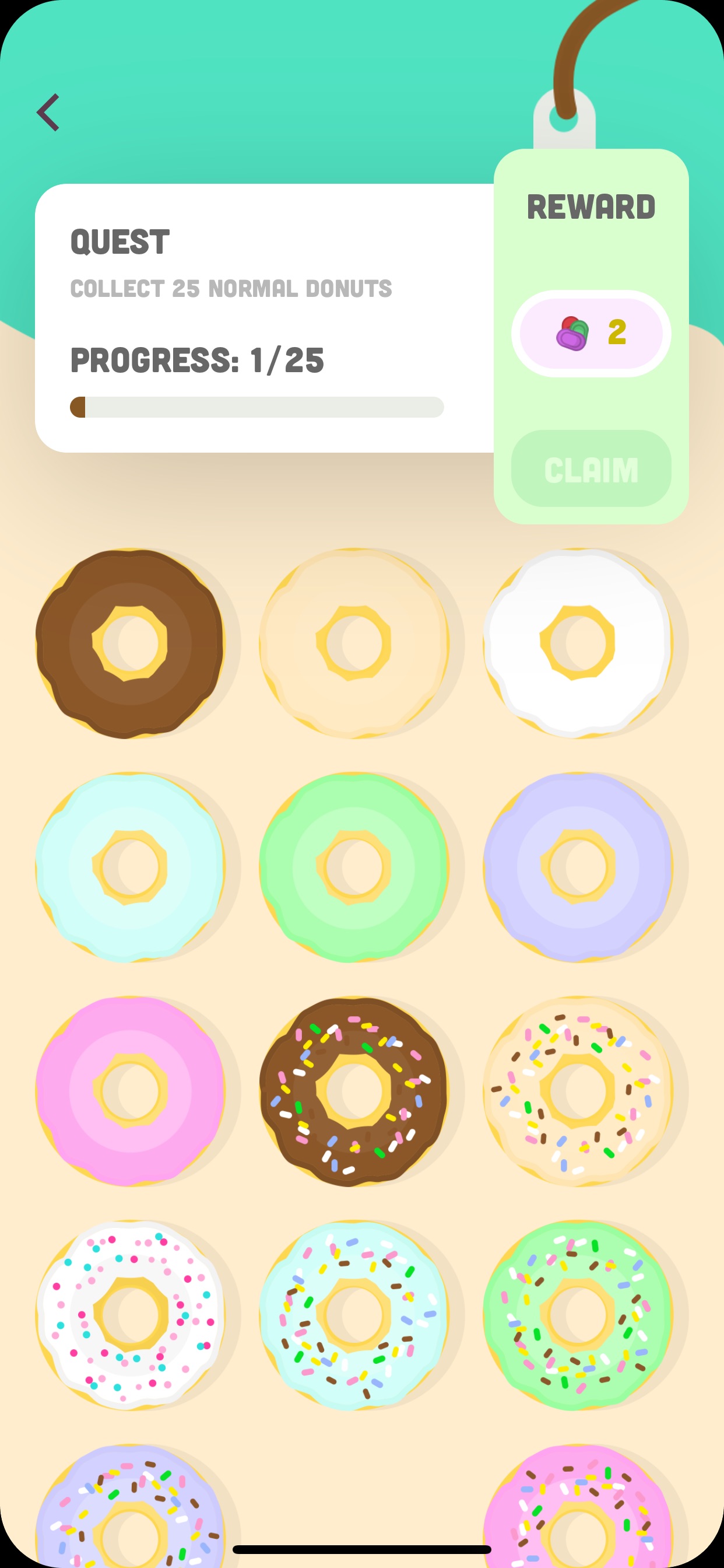Viewport: 724px width, 1568px height.
Task: Choose the cream donut with sprinkles
Action: (x=578, y=1091)
